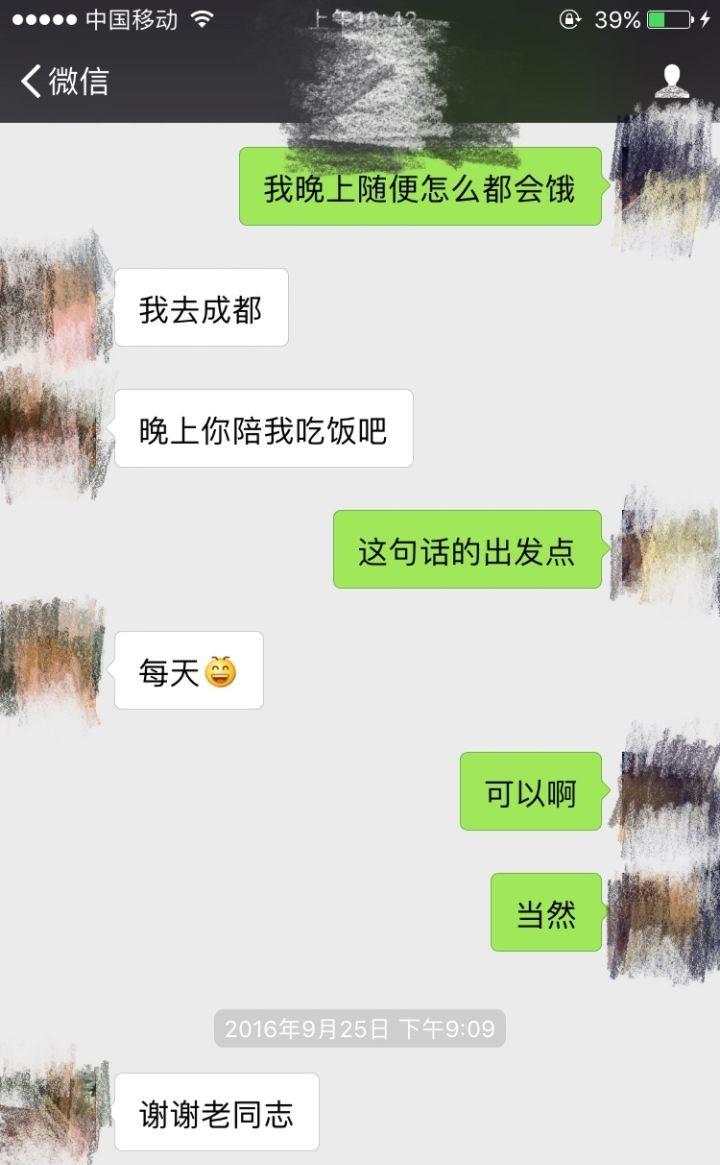Go back to the 微信 chat list
Image resolution: width=720 pixels, height=1165 pixels.
[x=64, y=81]
